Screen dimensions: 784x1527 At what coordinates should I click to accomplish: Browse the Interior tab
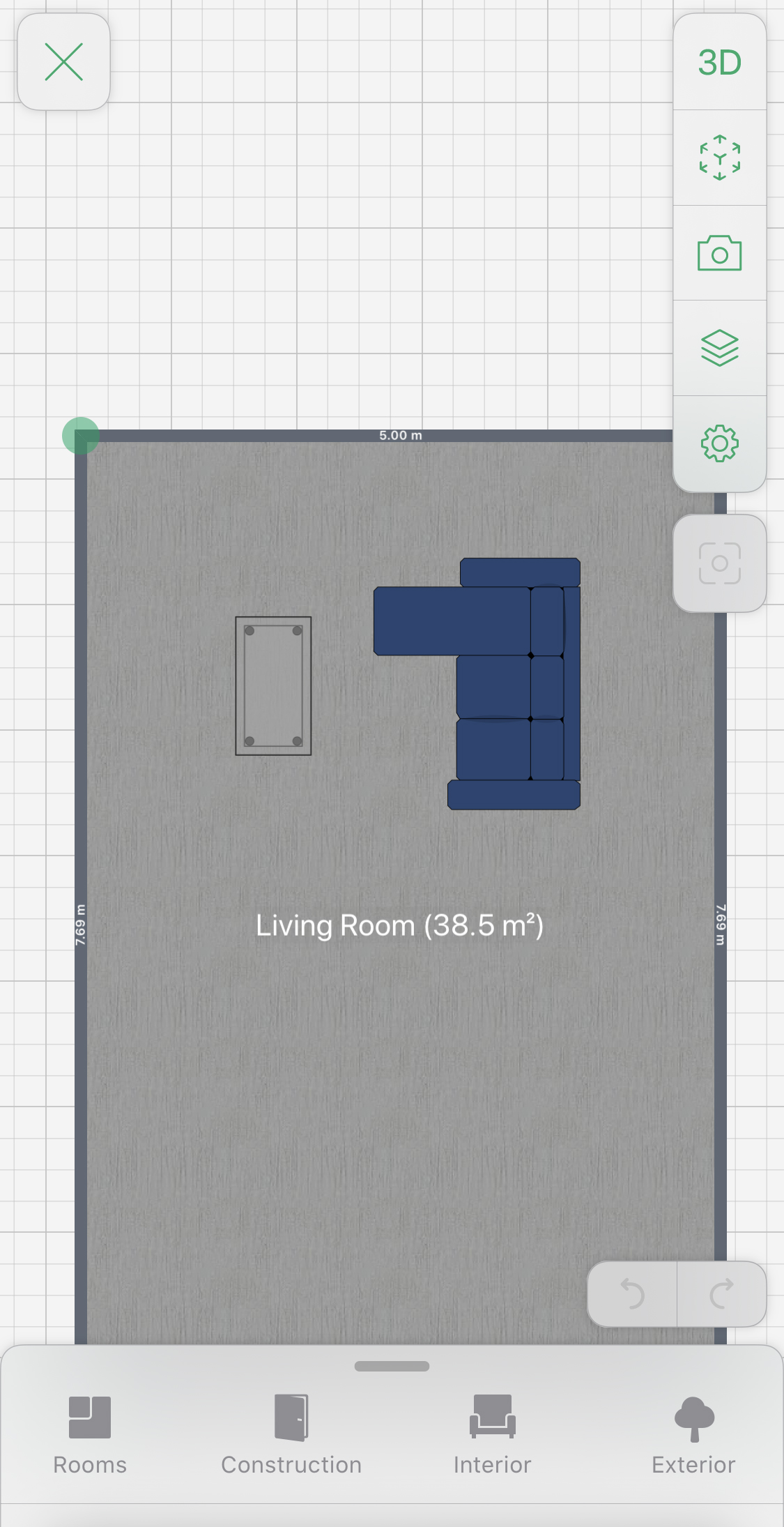pos(492,1435)
